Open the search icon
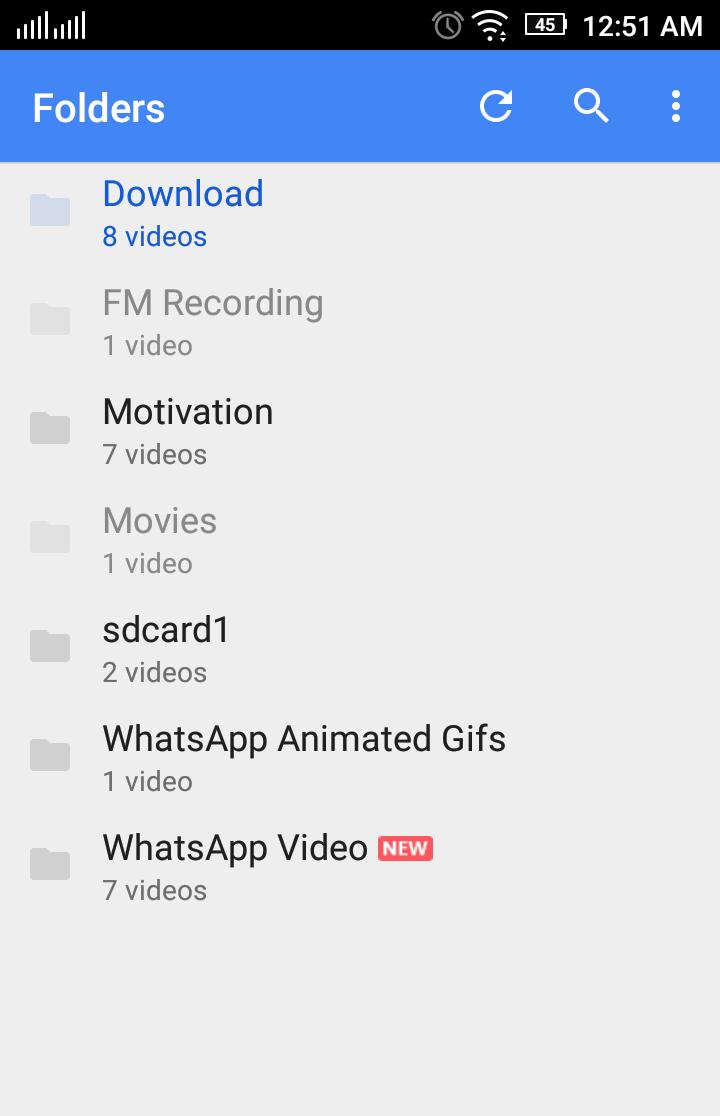 591,106
